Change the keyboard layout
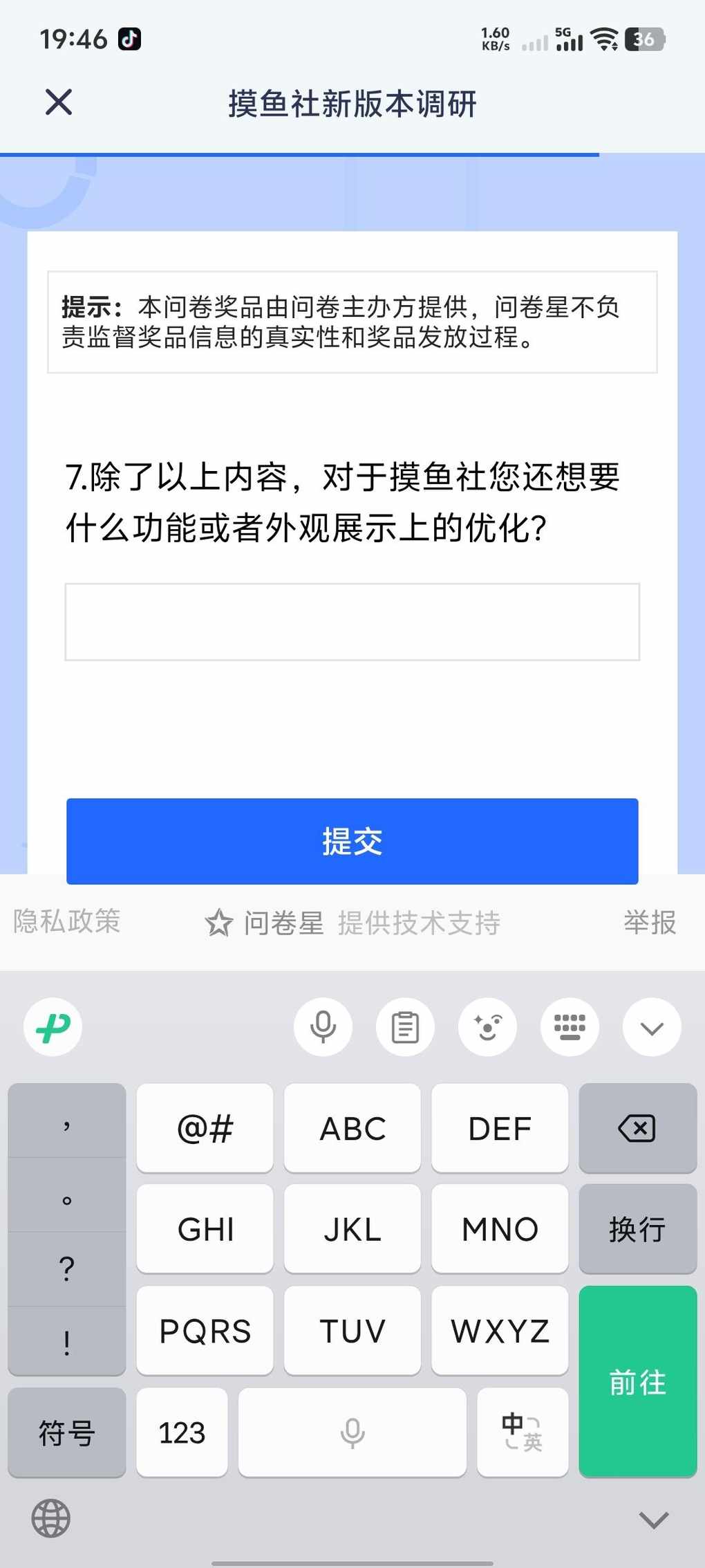 [x=570, y=1027]
